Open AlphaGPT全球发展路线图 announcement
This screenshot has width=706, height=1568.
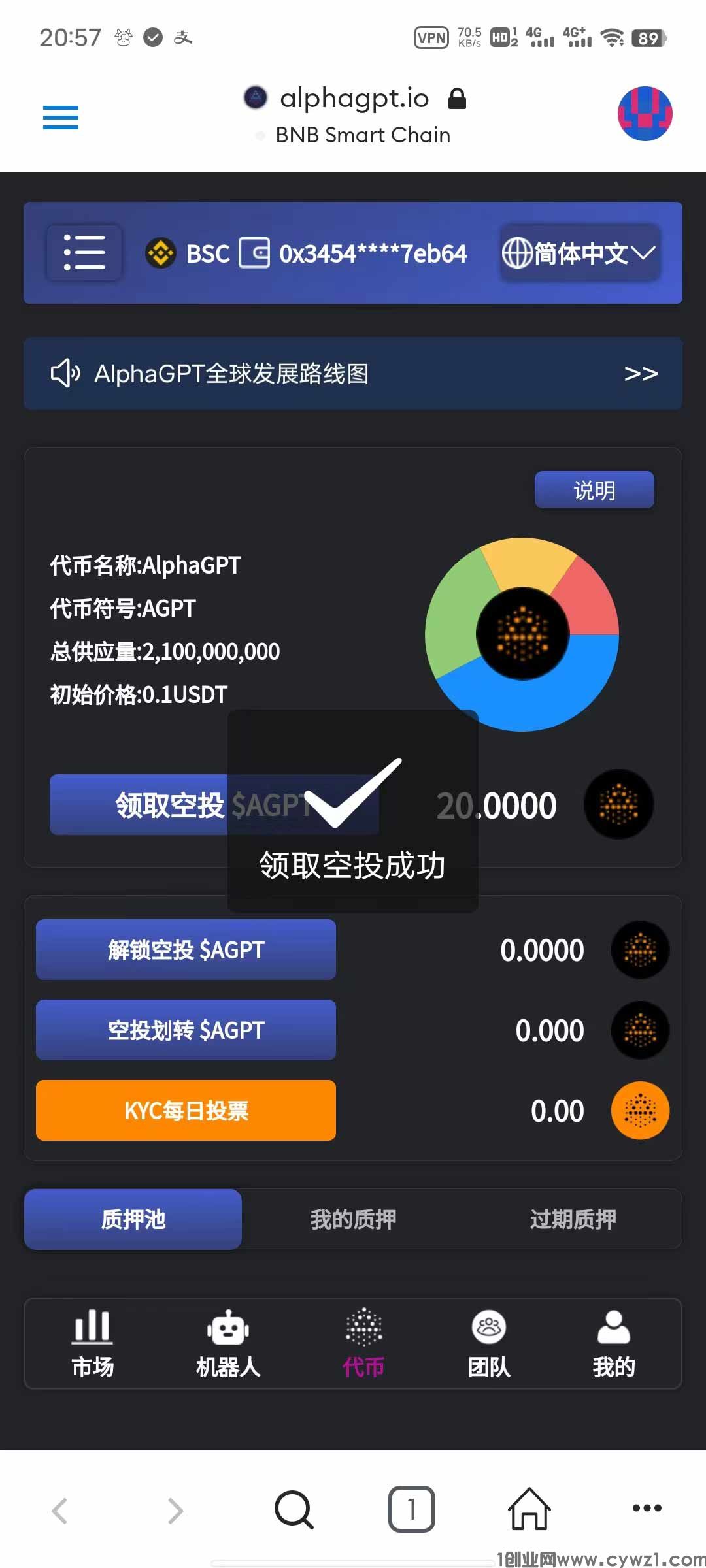pyautogui.click(x=353, y=374)
